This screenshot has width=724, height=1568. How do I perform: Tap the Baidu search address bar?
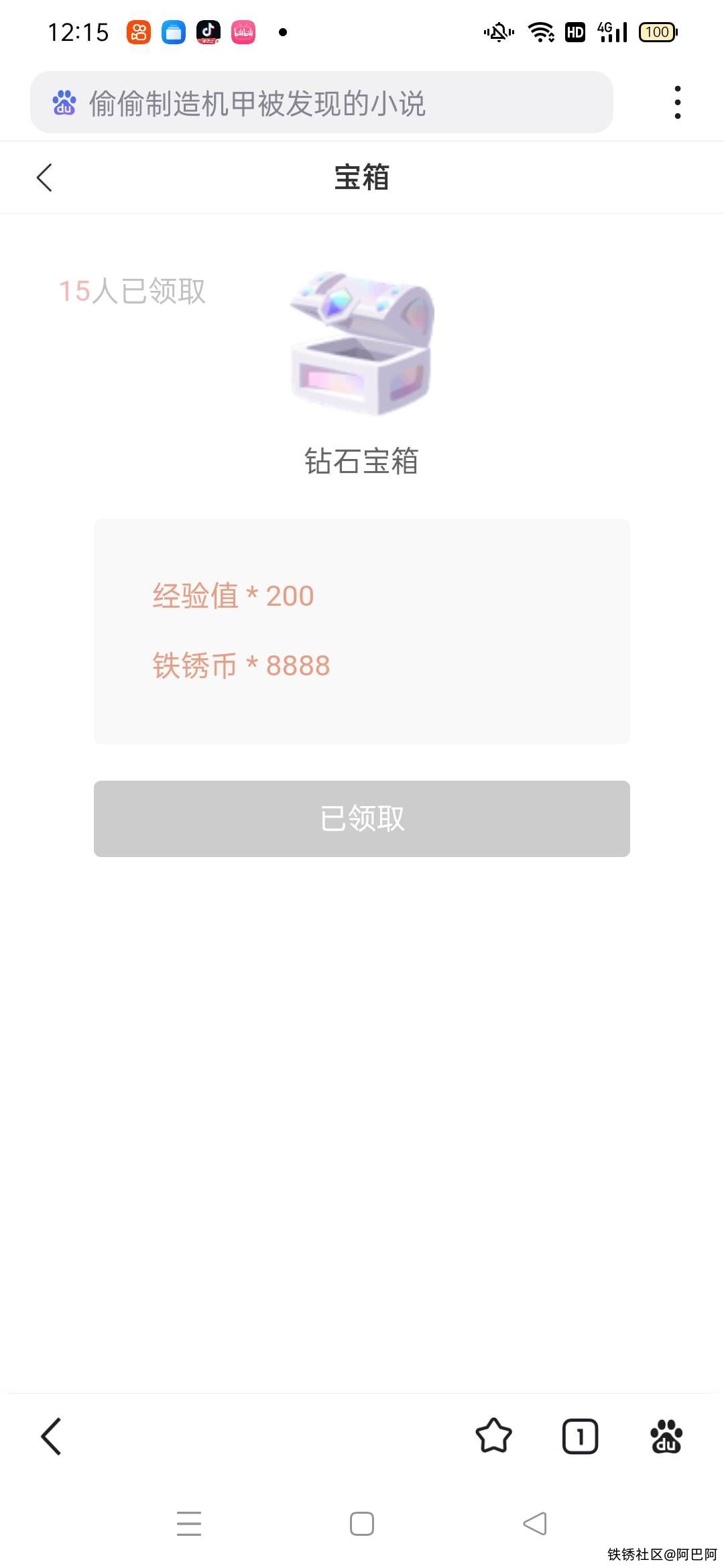coord(322,103)
